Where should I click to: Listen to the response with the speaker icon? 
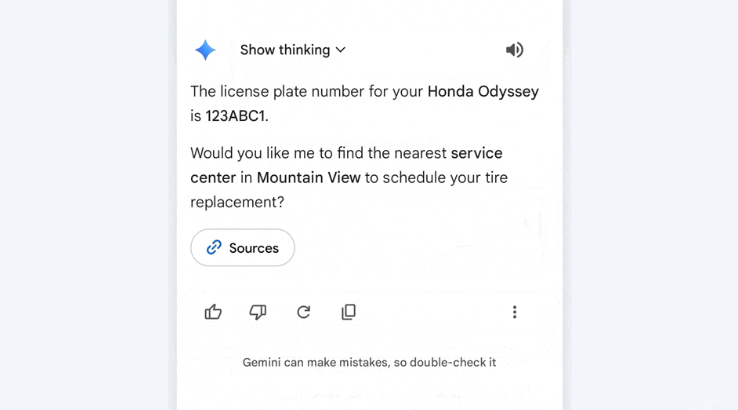click(x=514, y=50)
